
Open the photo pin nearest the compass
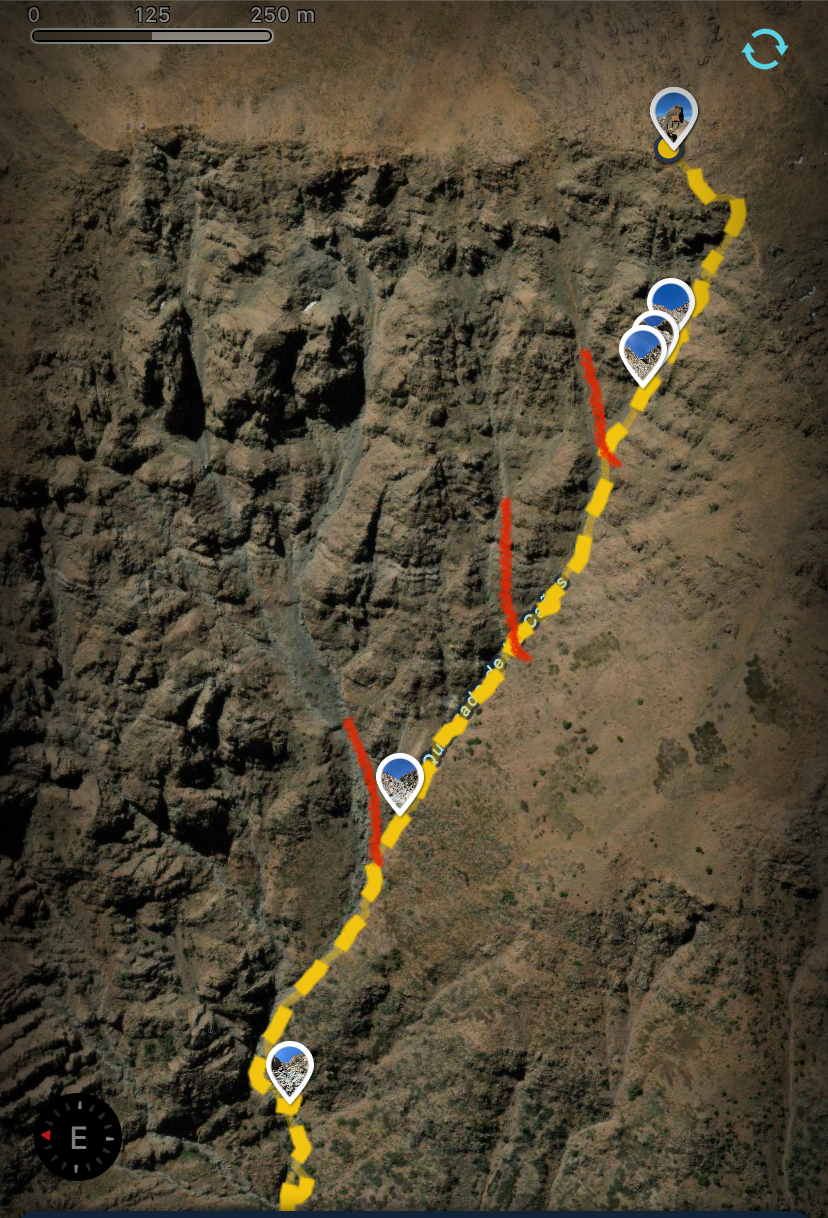(x=290, y=1068)
